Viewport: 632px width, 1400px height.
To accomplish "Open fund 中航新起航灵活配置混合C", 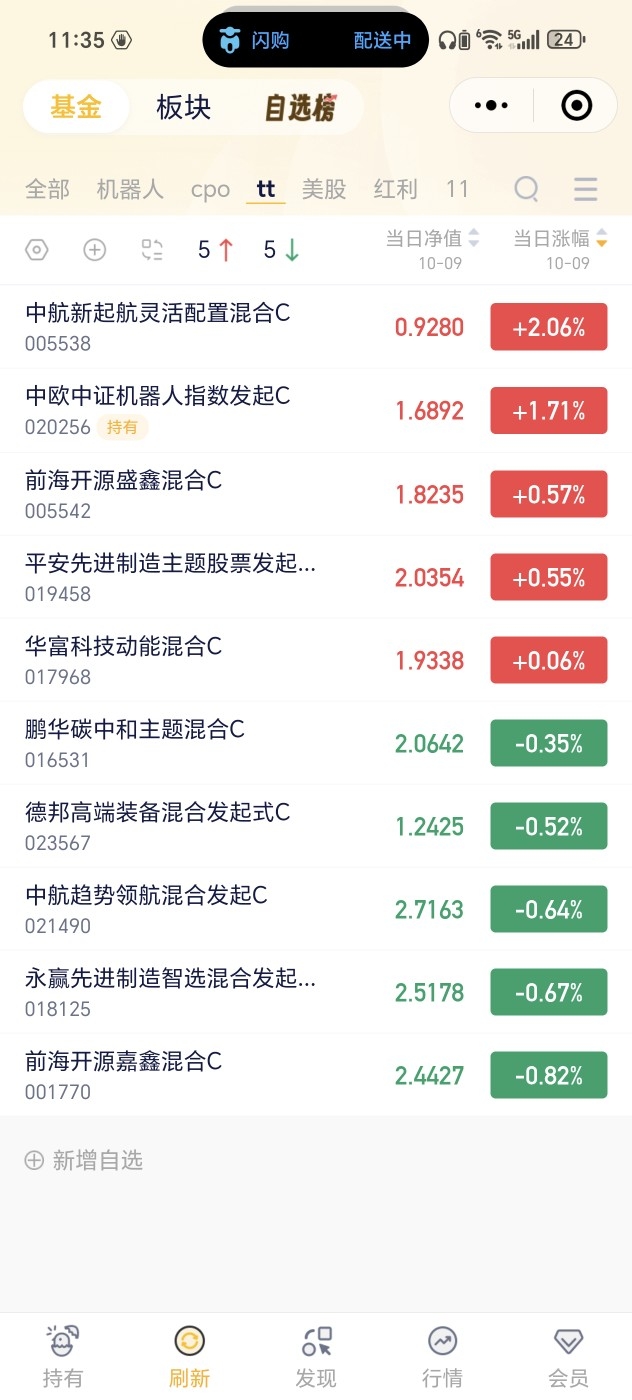I will pyautogui.click(x=316, y=327).
